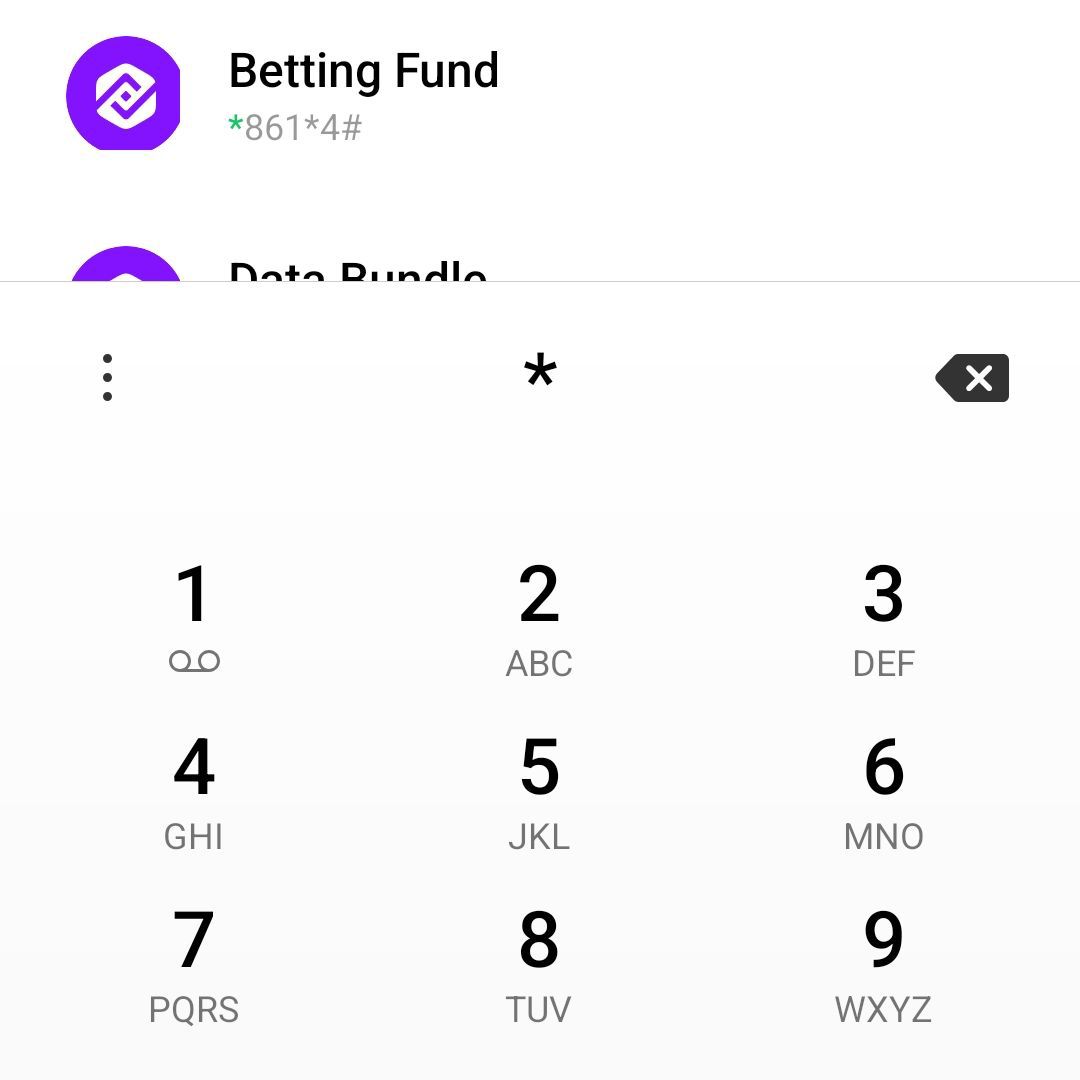1080x1080 pixels.
Task: Open the three-dot dialer options menu
Action: click(x=107, y=377)
